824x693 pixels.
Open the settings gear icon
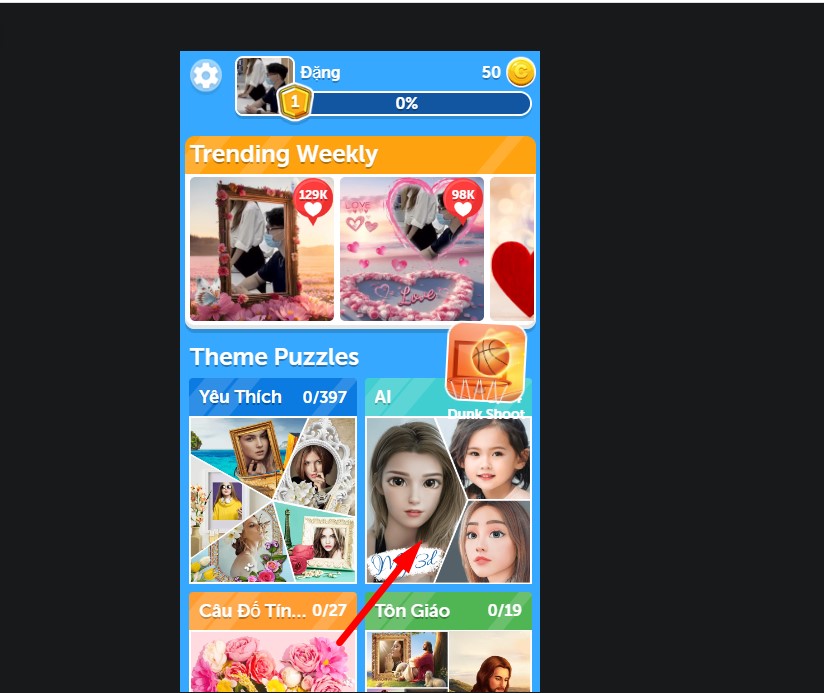pos(206,75)
